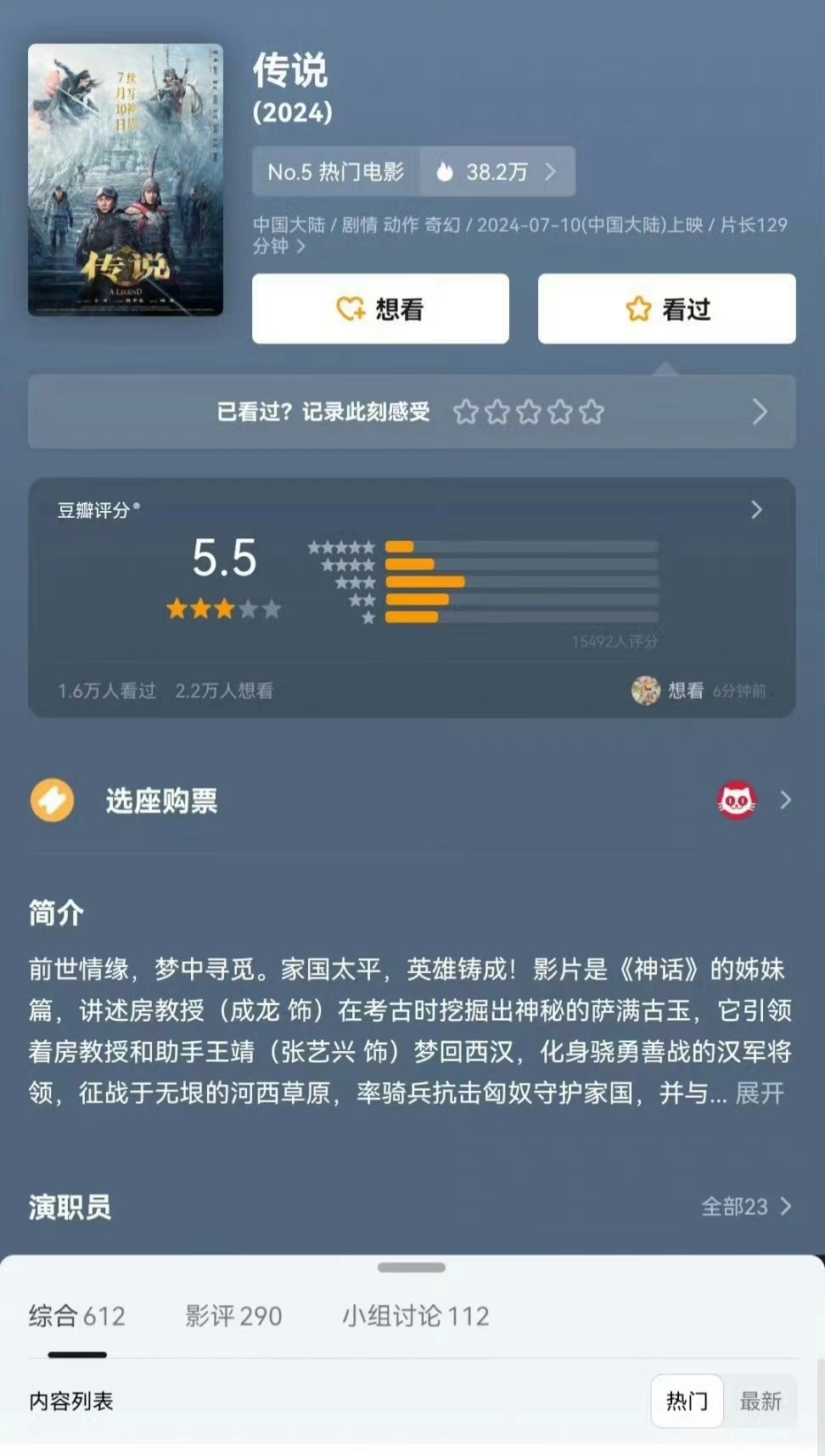Viewport: 825px width, 1456px height.
Task: Switch to the 小组讨论 112 tab
Action: pyautogui.click(x=416, y=1316)
